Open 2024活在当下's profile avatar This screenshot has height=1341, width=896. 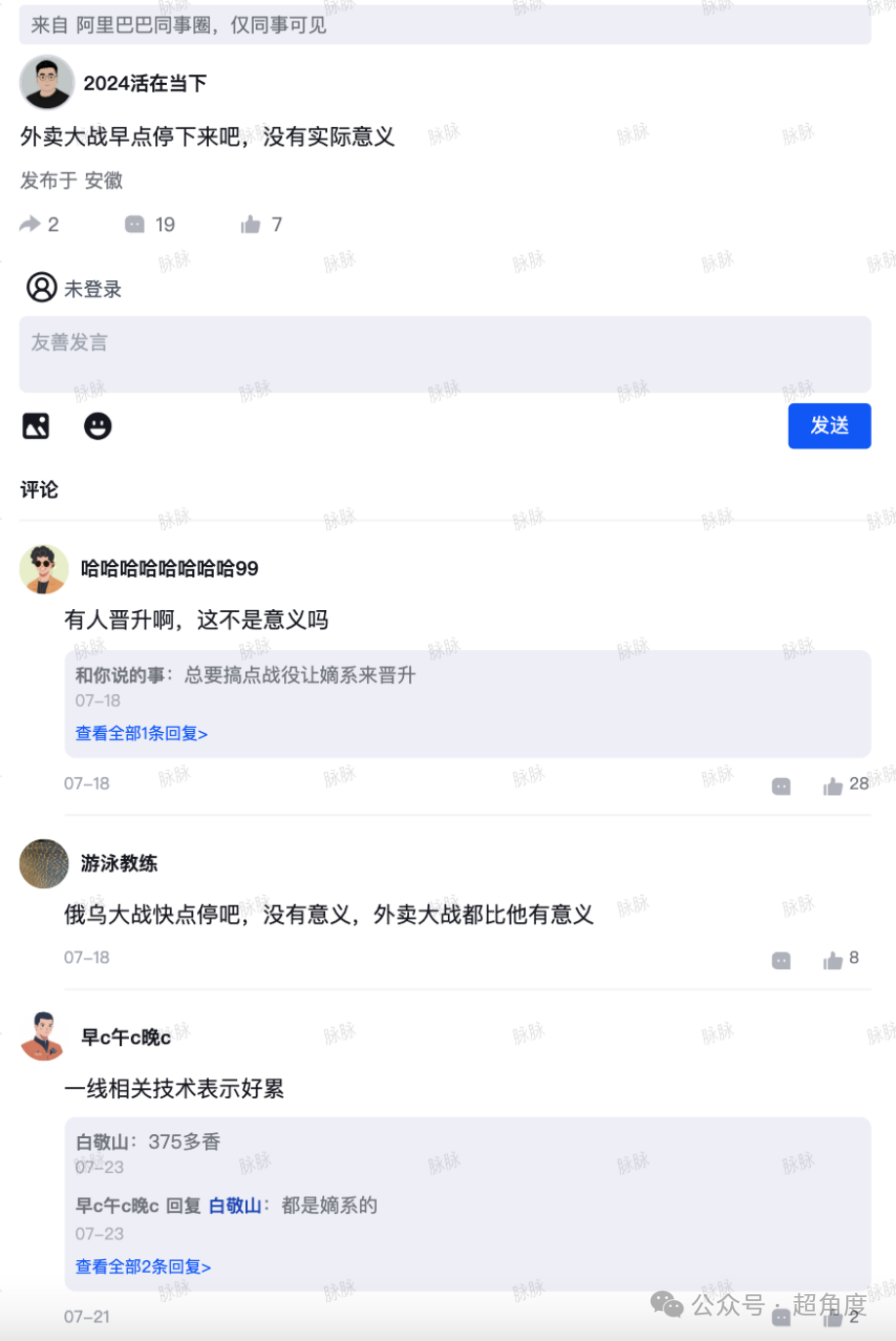pos(48,83)
